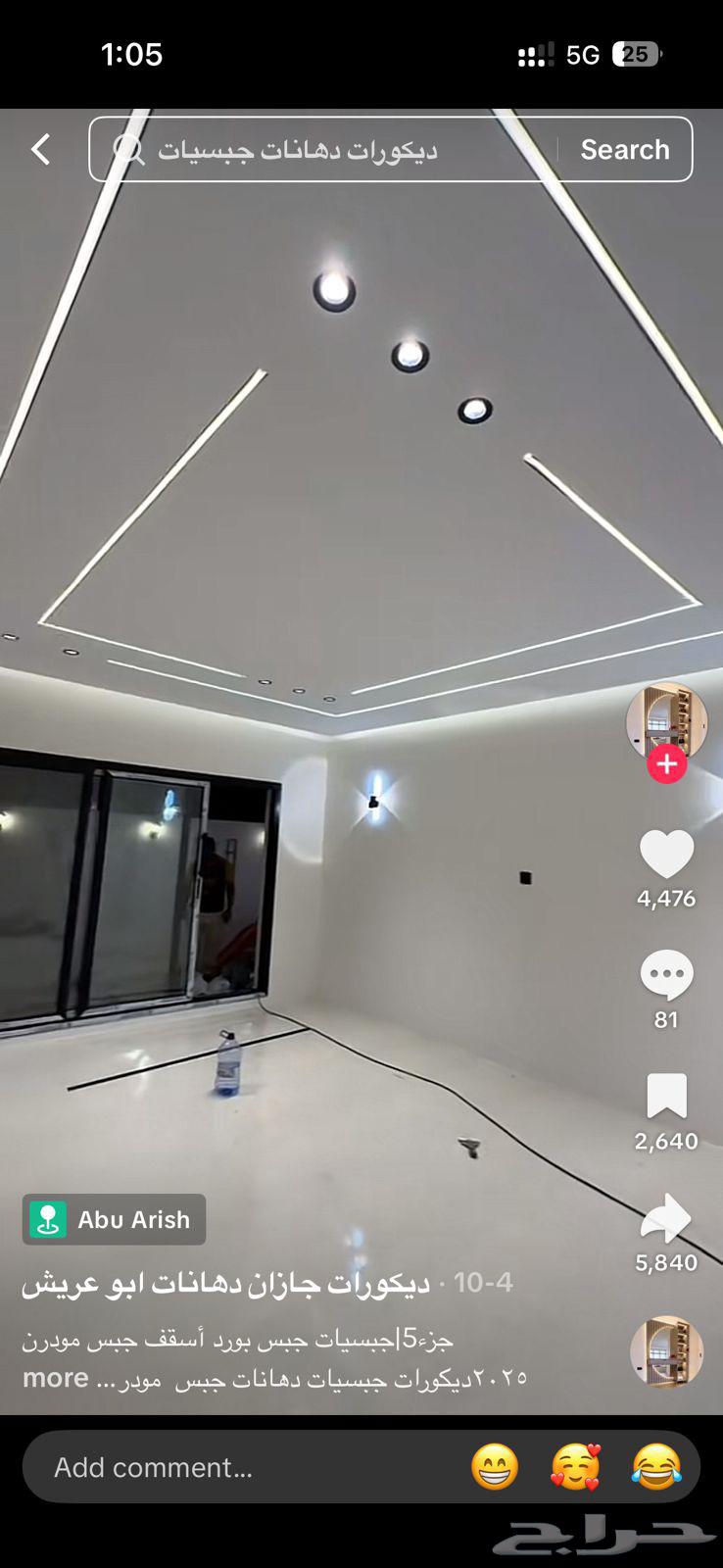Open the ديكورات جازان دهانات ابو عريش username
Screen dimensions: 723x1568
pyautogui.click(x=226, y=1284)
